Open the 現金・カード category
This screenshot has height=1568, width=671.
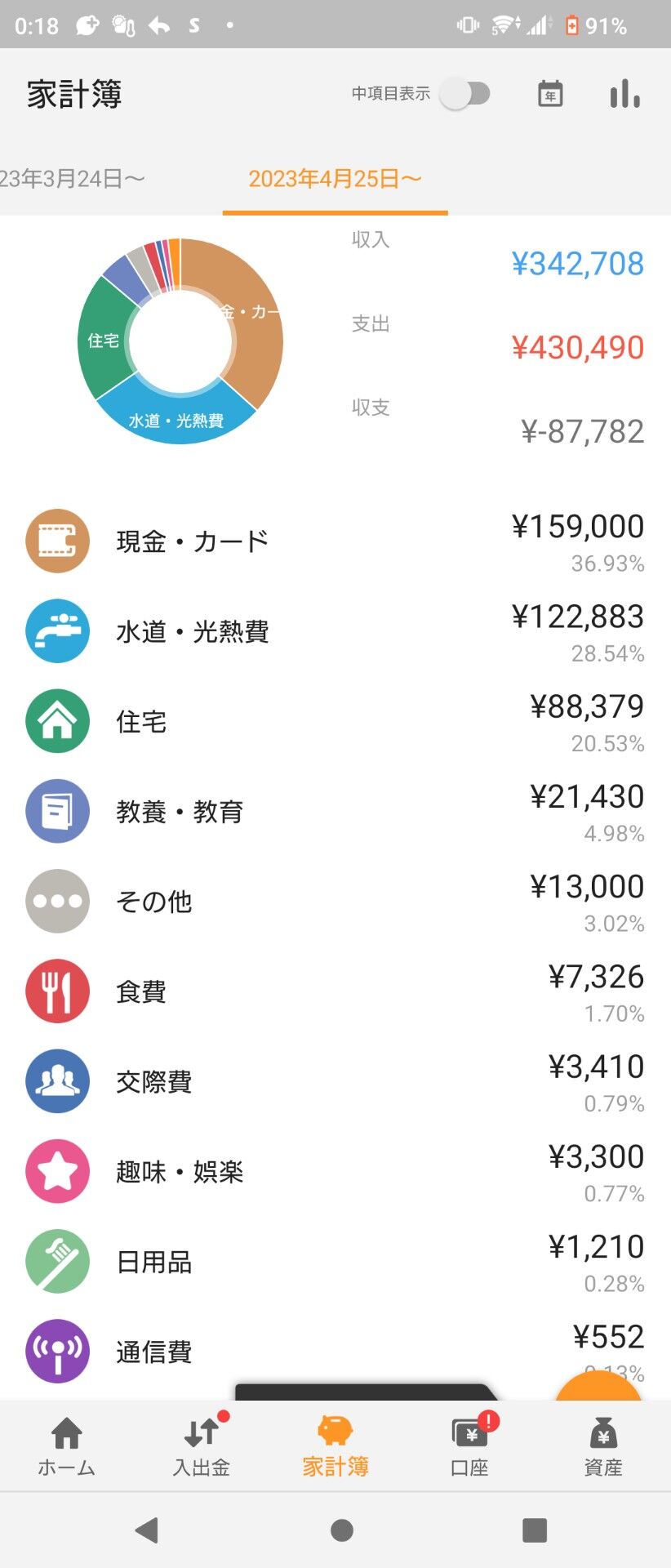335,541
